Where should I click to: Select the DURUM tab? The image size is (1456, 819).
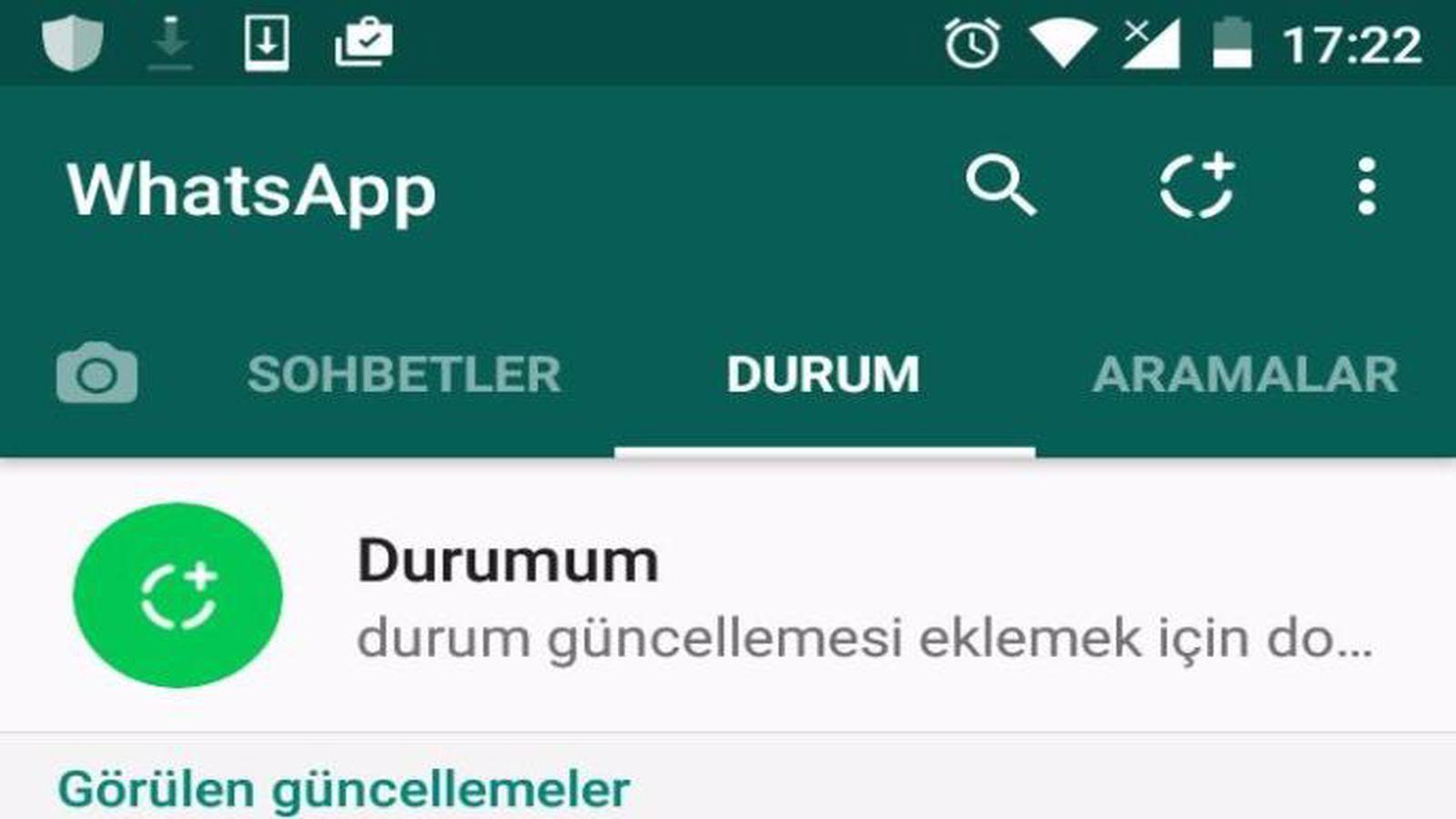tap(824, 374)
